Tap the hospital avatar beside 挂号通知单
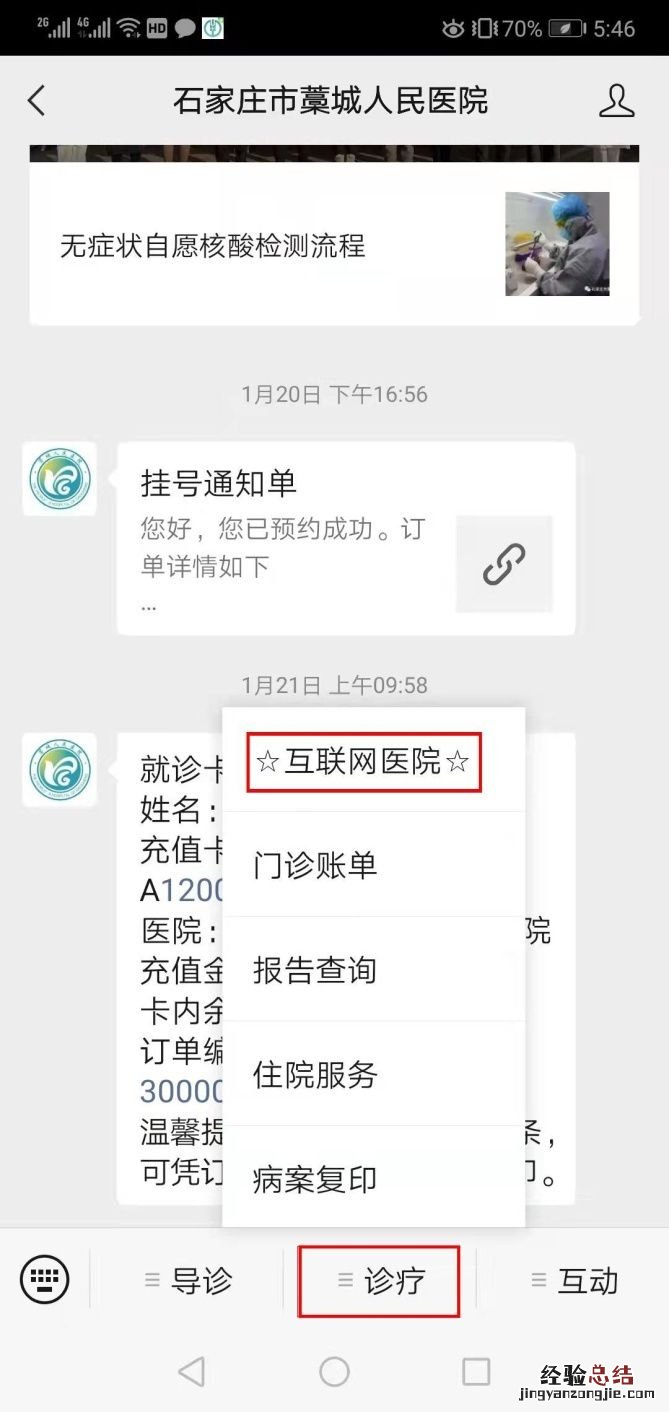 pyautogui.click(x=60, y=479)
